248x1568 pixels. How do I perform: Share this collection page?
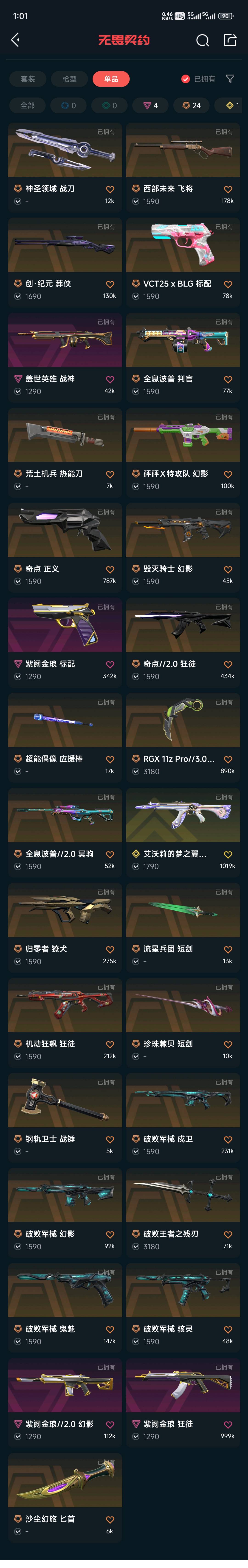tap(230, 40)
